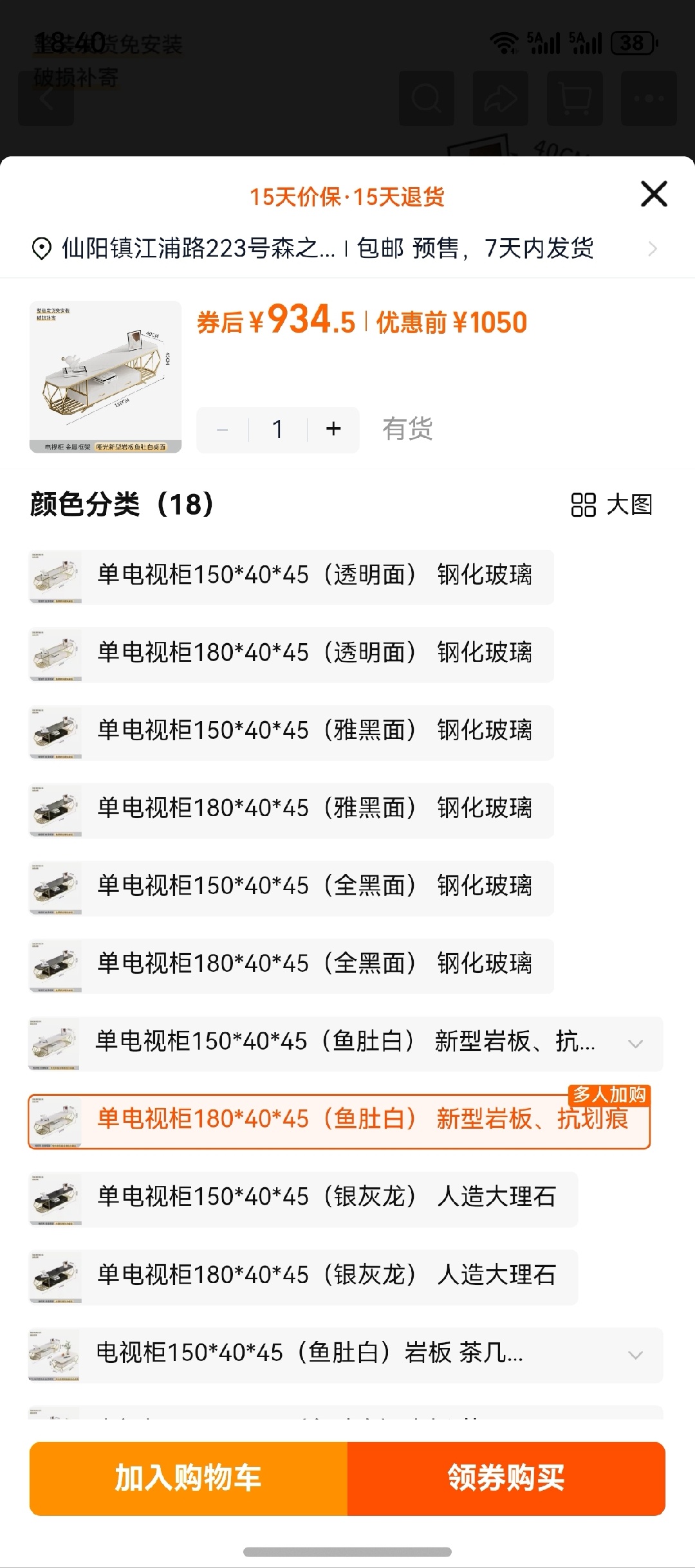Pick 单电视柜150*40*45（雅黑面）钢化玻璃
The width and height of the screenshot is (695, 1568).
tap(291, 732)
